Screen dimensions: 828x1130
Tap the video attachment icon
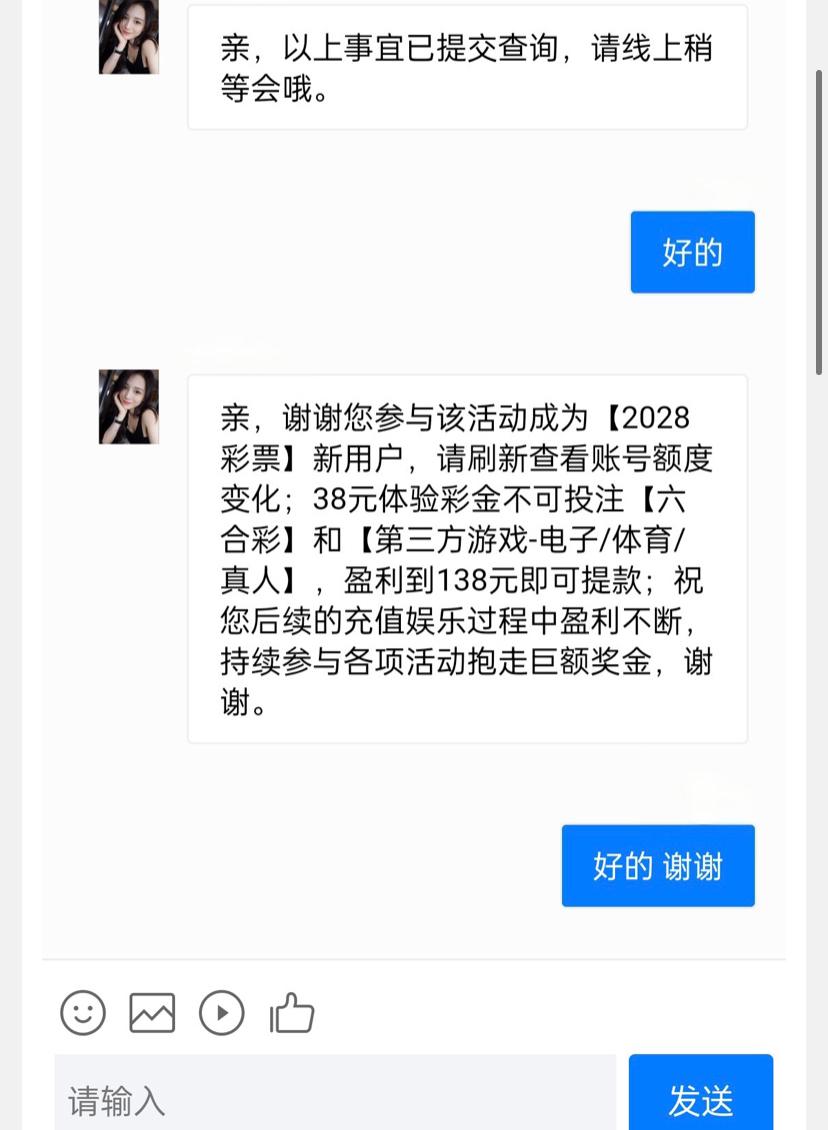[221, 1013]
